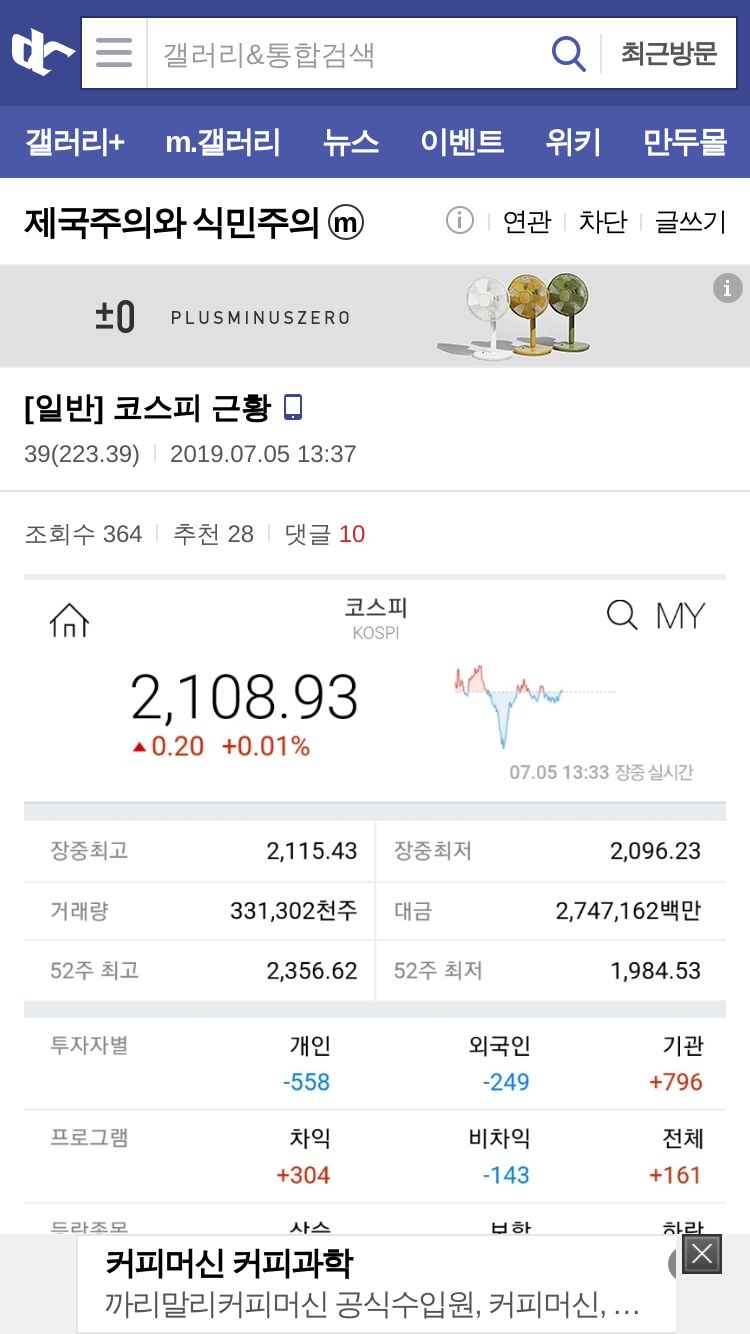The image size is (750, 1334).
Task: View gallery info icon
Action: pos(459,221)
